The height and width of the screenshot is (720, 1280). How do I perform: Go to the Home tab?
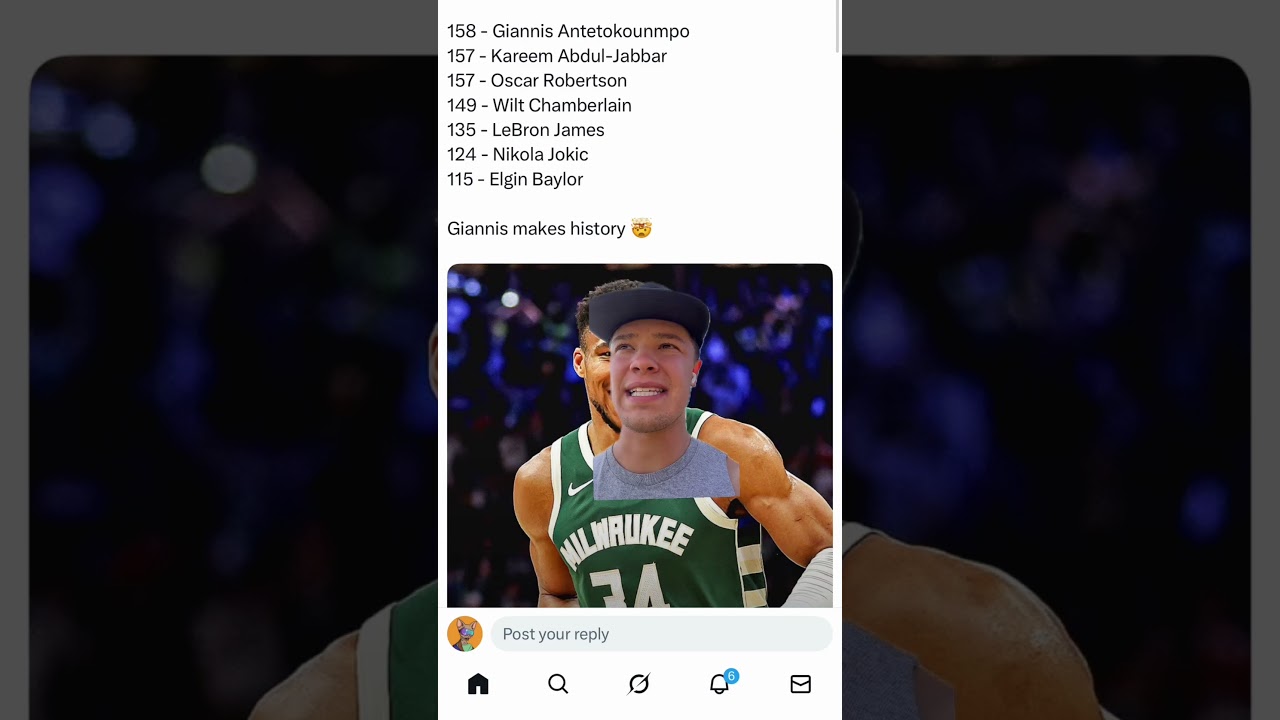point(478,684)
